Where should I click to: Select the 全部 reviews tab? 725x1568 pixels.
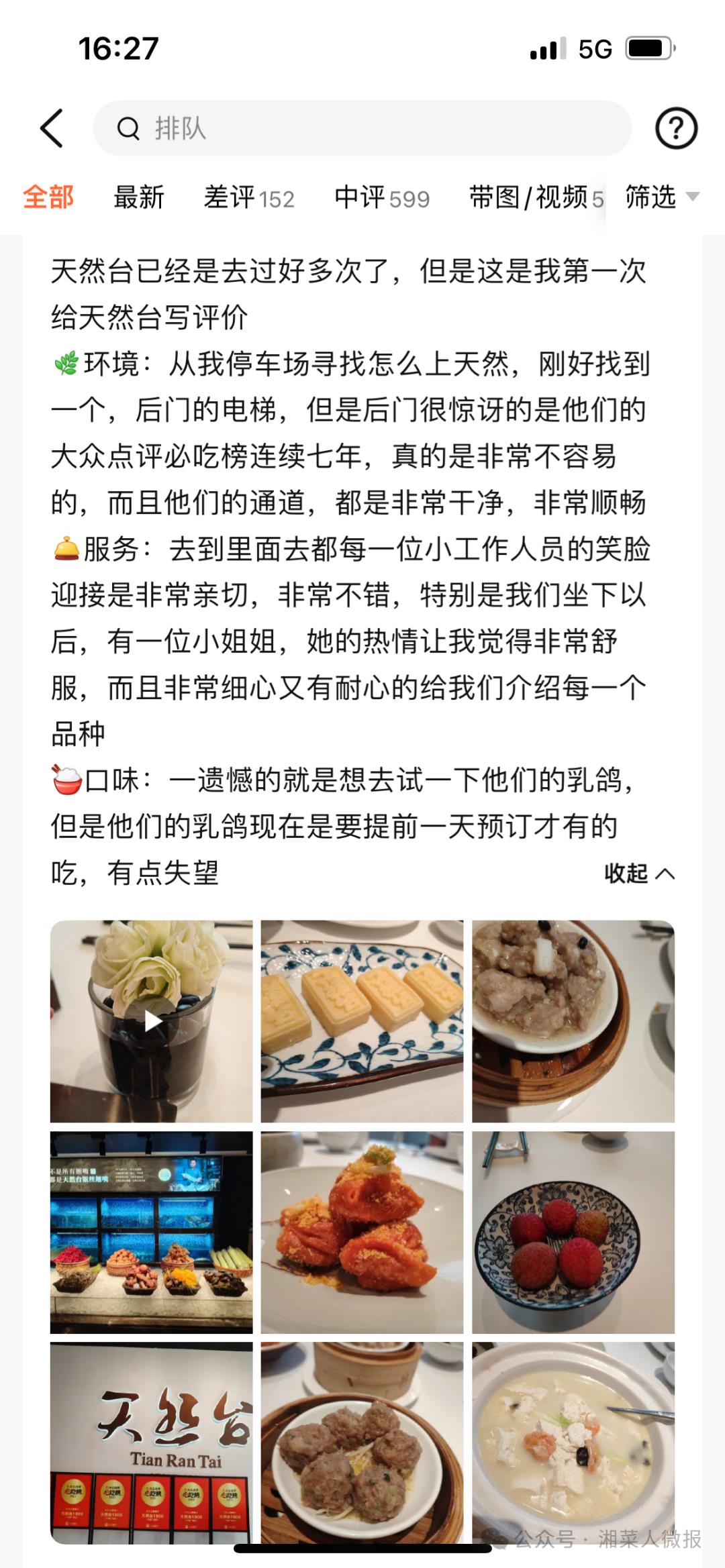[48, 198]
